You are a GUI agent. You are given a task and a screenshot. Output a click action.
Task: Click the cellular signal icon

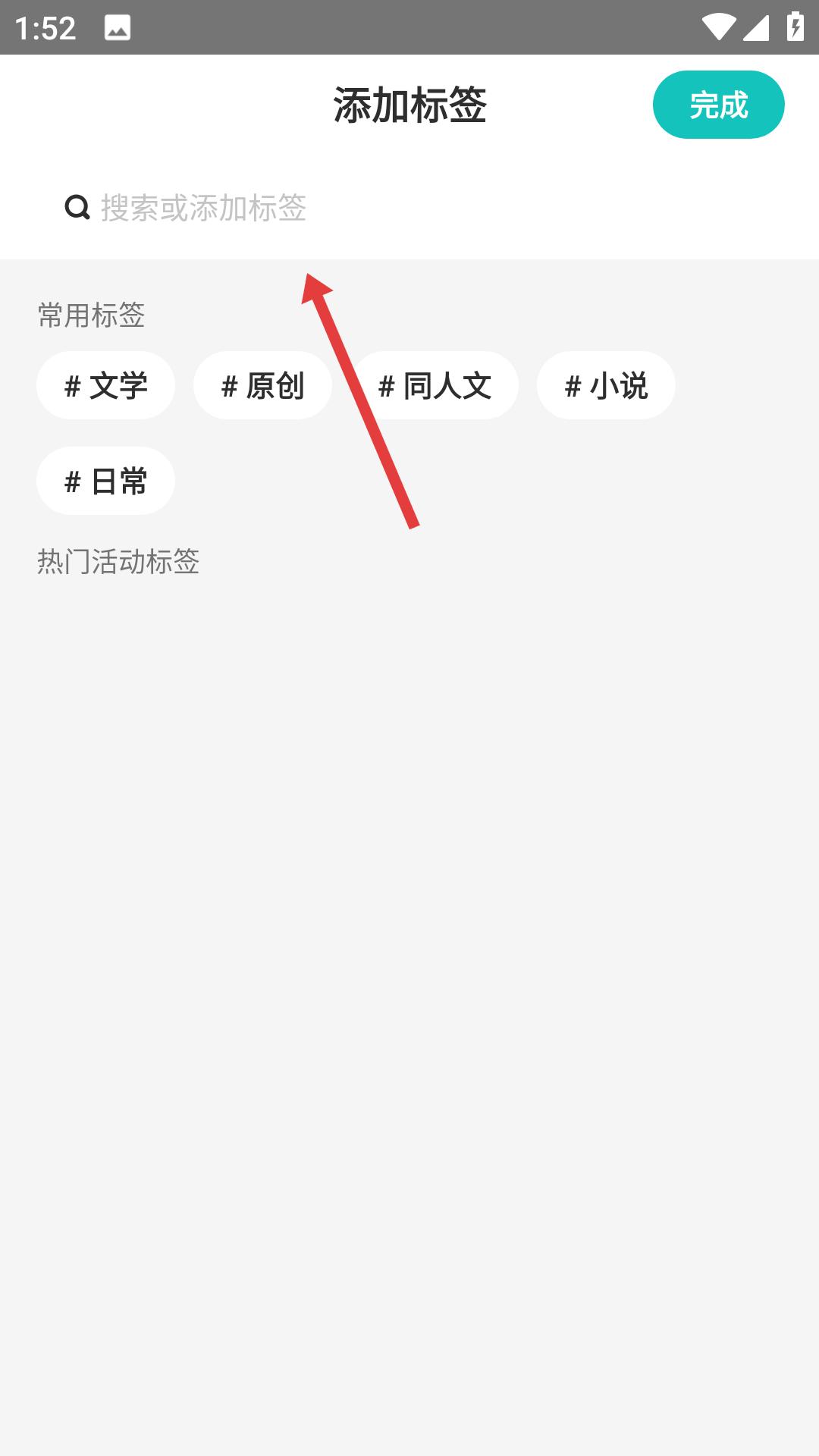click(x=758, y=27)
